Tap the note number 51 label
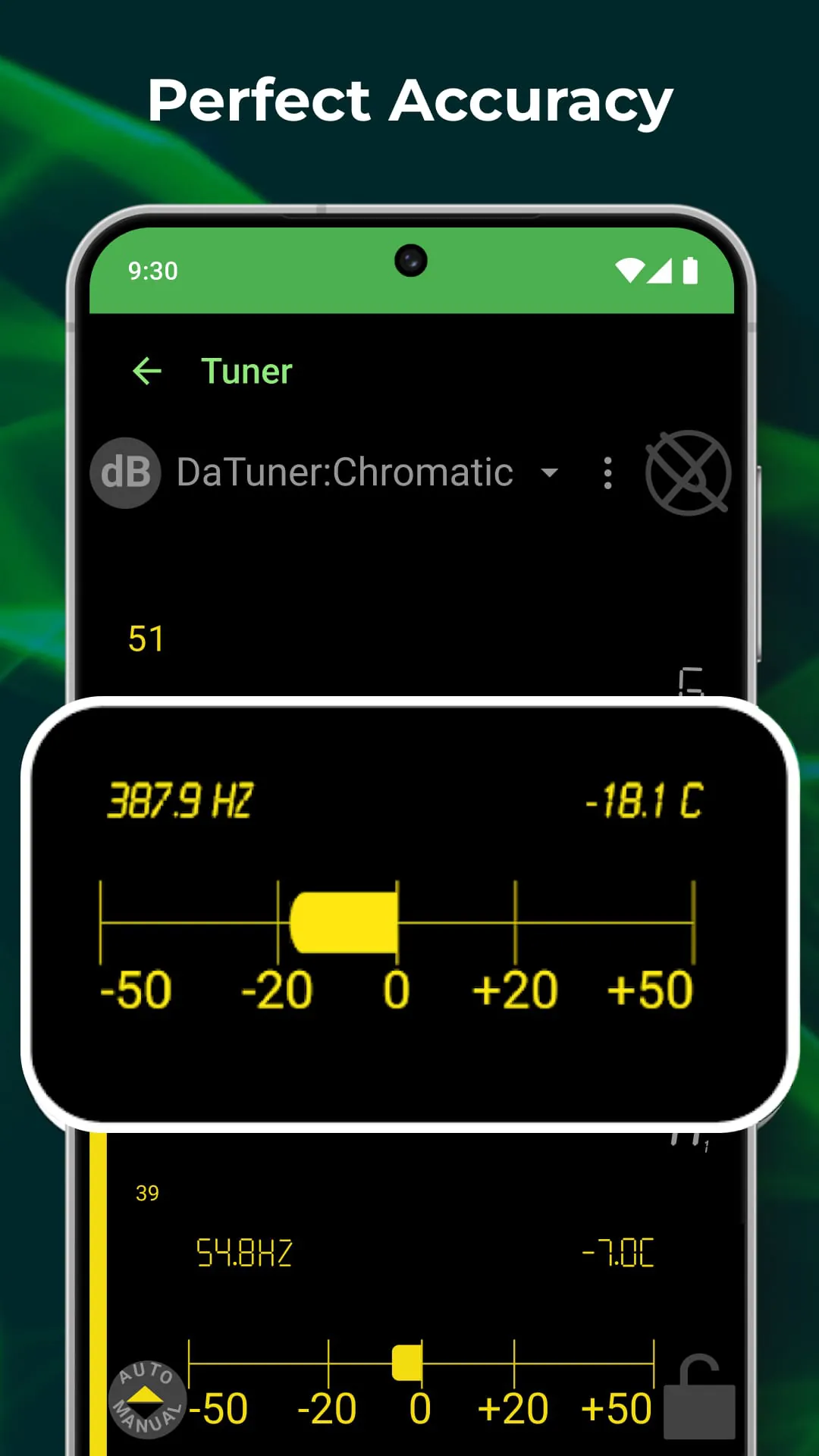Screen dimensions: 819x1456 146,638
